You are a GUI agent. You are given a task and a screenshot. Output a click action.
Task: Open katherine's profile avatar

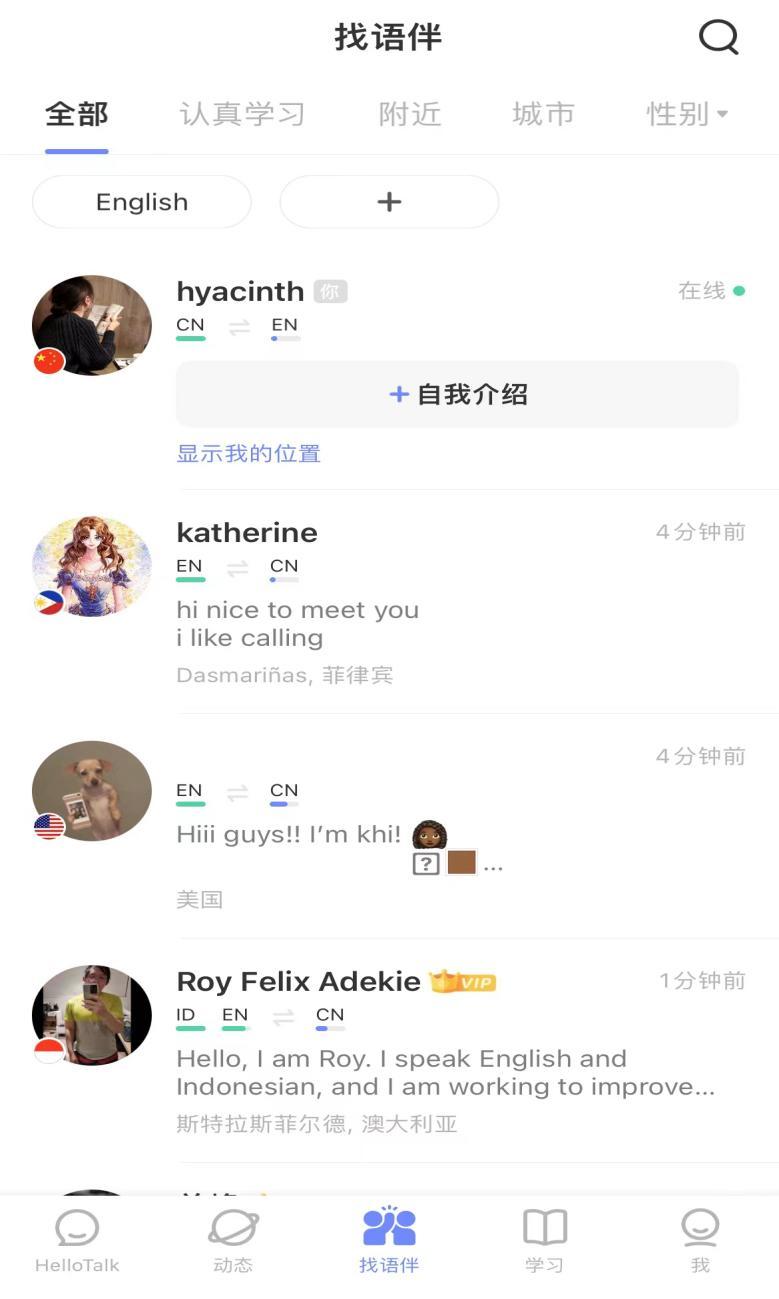pos(91,565)
